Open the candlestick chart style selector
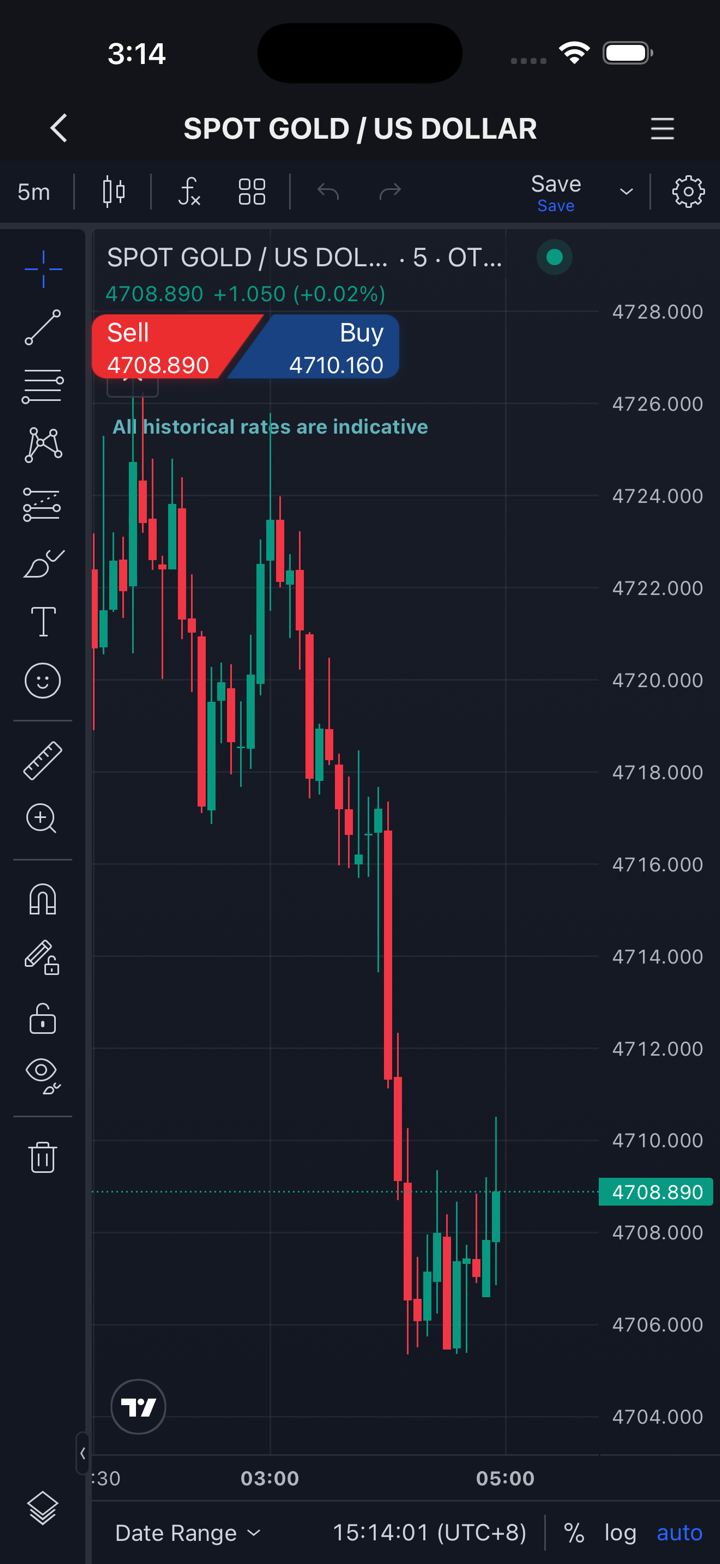 [114, 191]
